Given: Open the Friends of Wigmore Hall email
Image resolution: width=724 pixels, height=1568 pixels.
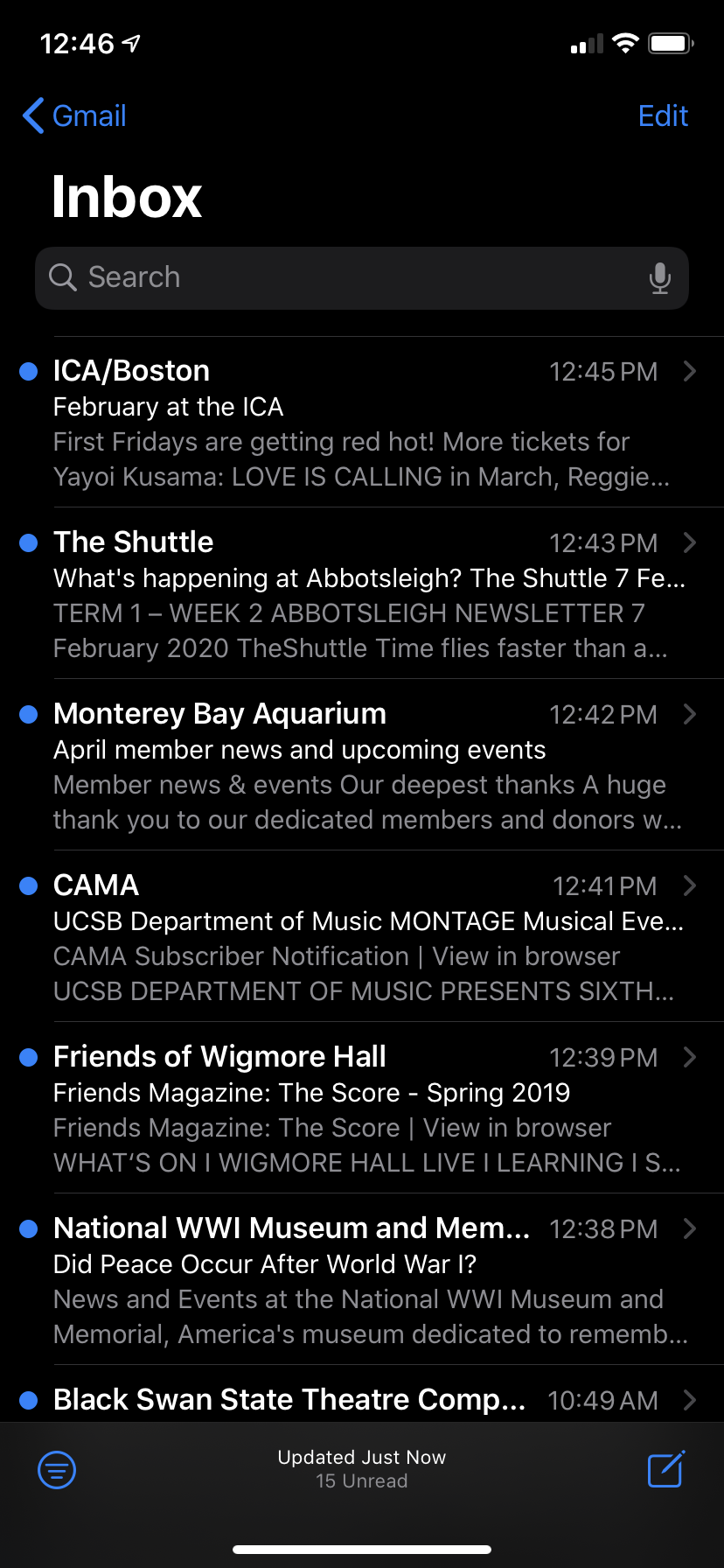Looking at the screenshot, I should (x=362, y=1109).
